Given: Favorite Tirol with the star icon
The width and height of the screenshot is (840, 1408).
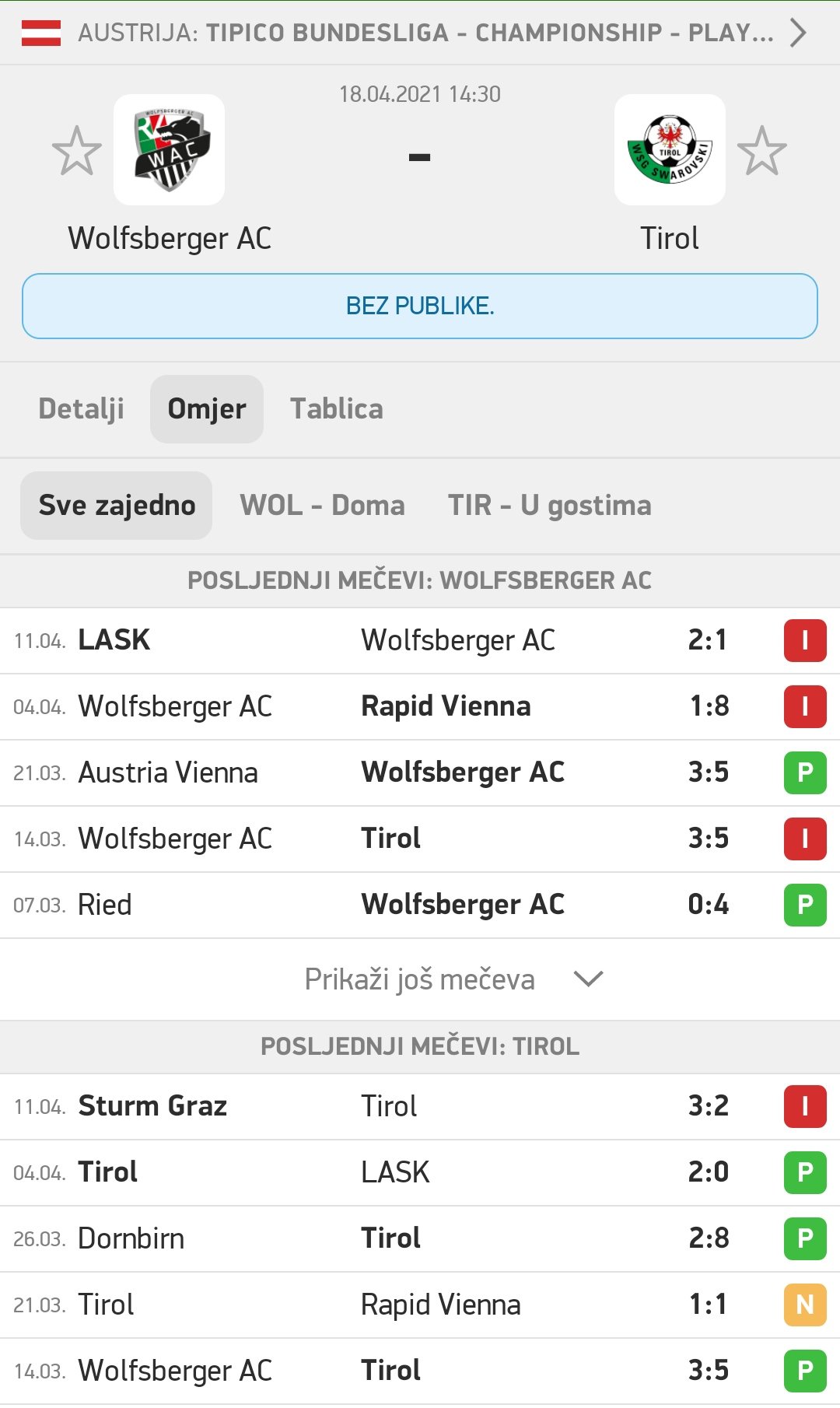Looking at the screenshot, I should pyautogui.click(x=762, y=151).
